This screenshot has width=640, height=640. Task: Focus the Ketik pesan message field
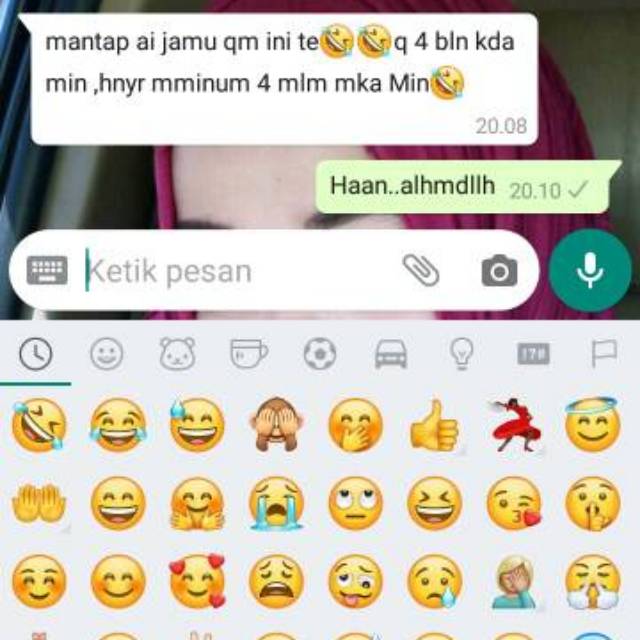click(230, 271)
